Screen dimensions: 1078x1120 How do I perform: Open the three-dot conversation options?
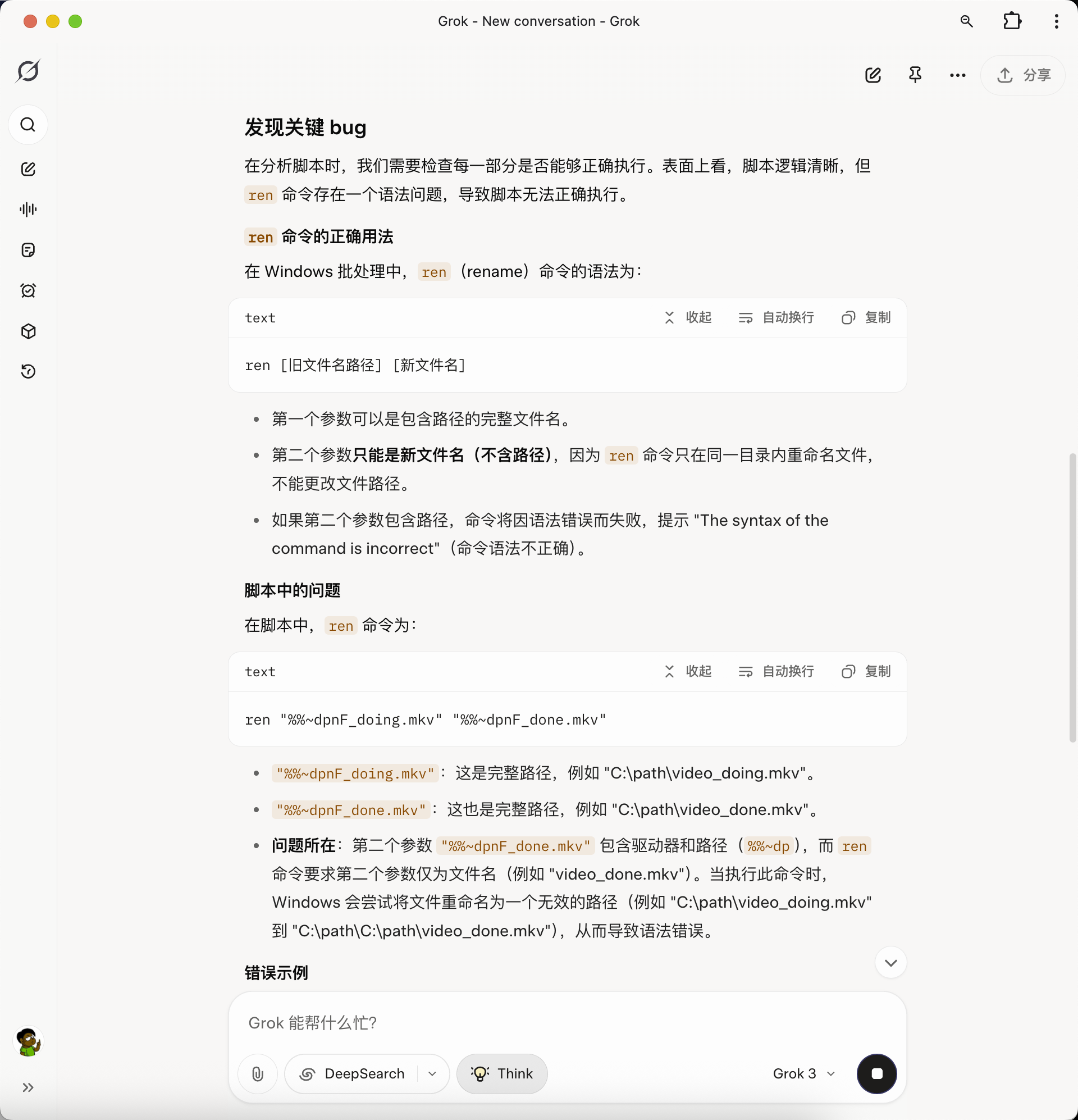(x=957, y=75)
